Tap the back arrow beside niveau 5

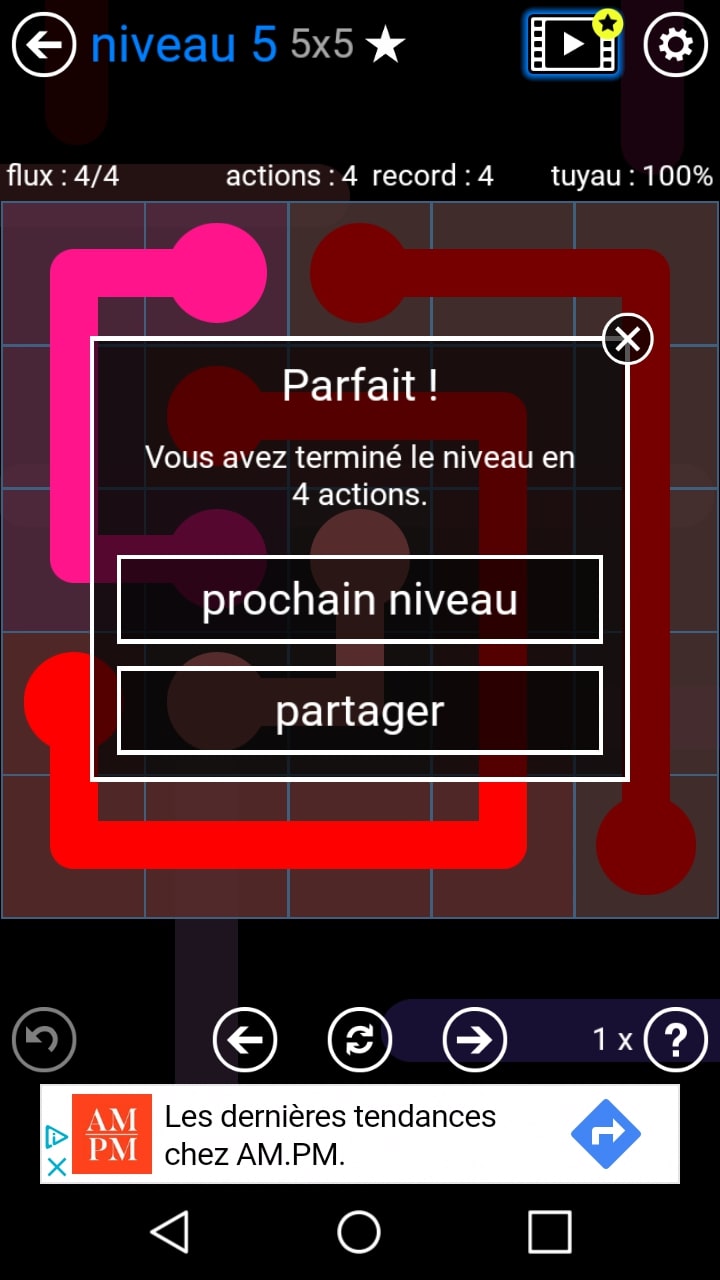(x=44, y=45)
